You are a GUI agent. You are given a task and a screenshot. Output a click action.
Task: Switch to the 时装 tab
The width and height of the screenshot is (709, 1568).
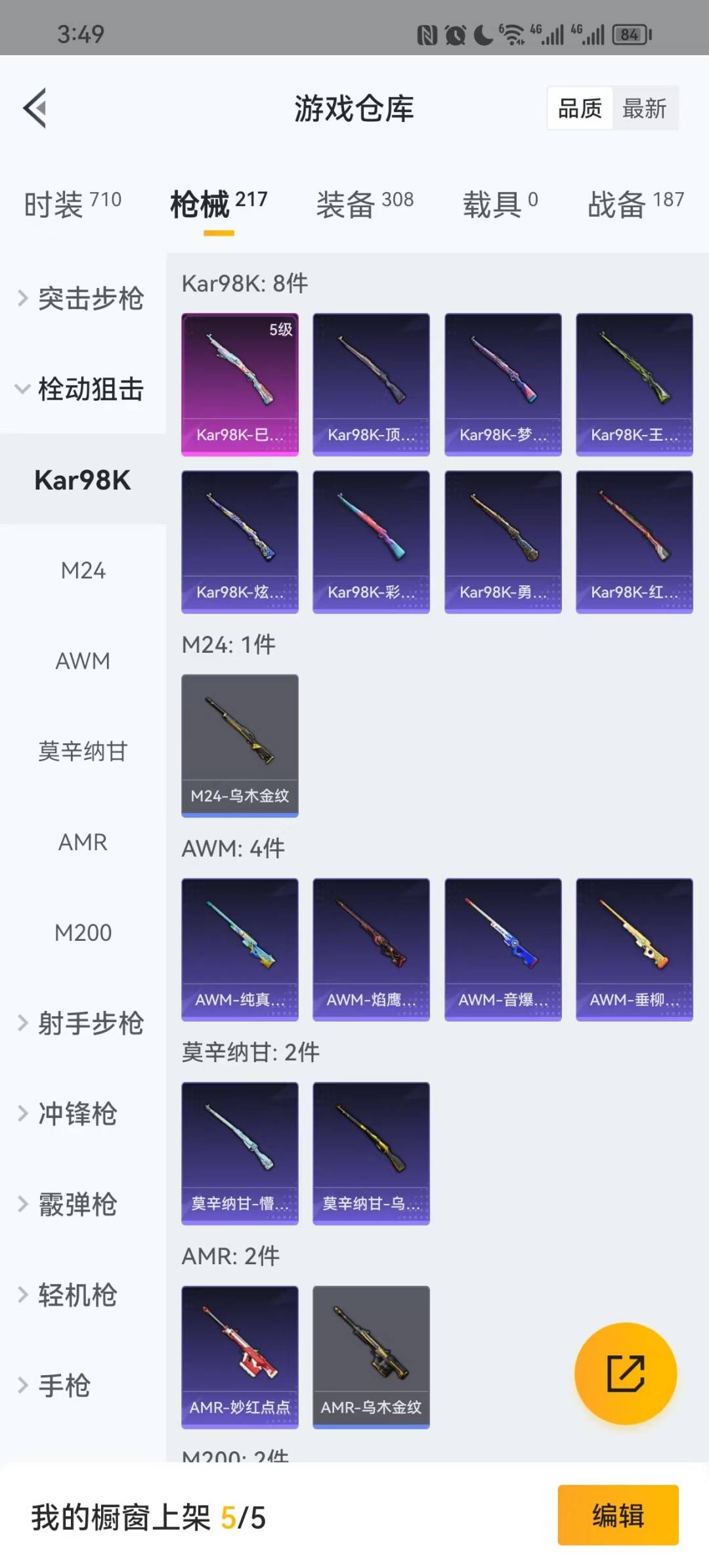[72, 204]
